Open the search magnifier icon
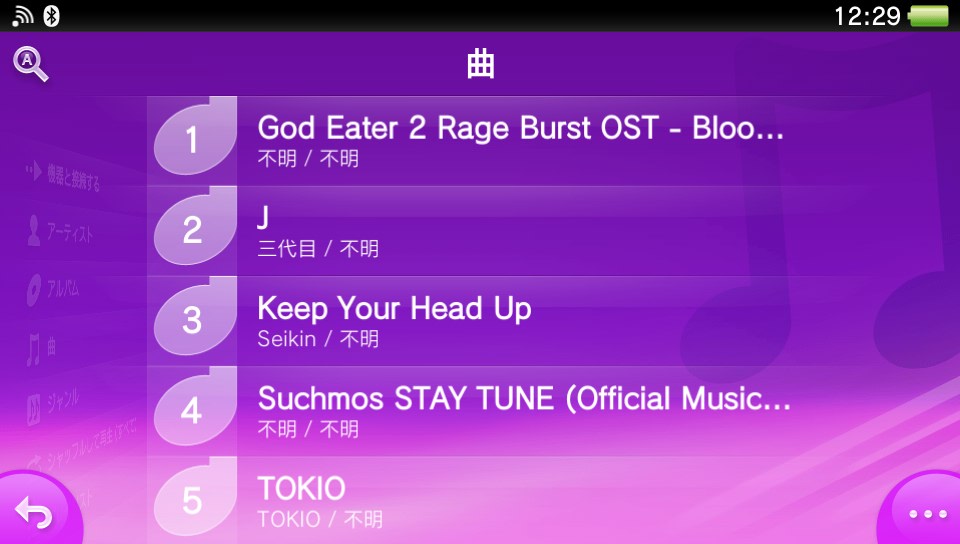 30,65
